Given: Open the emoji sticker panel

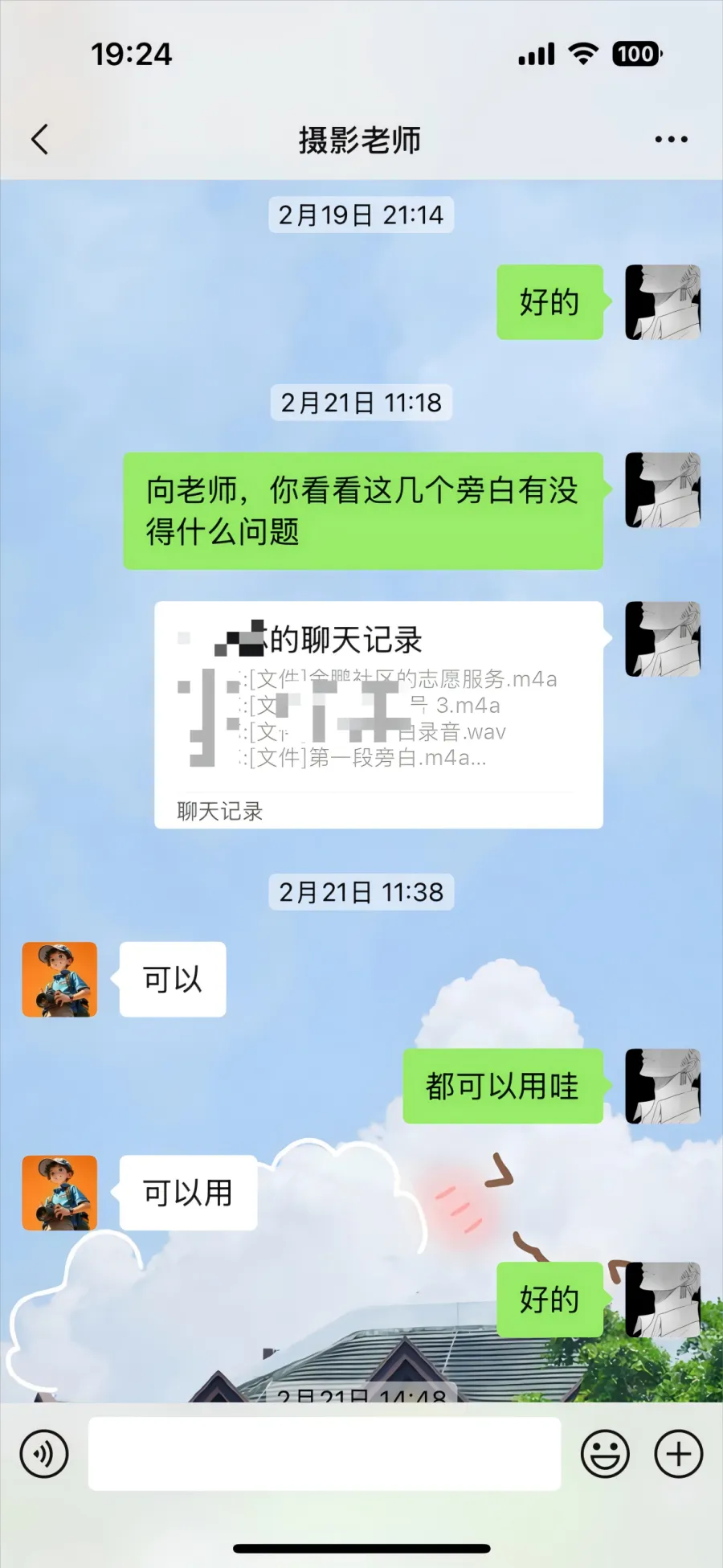Looking at the screenshot, I should [605, 1454].
